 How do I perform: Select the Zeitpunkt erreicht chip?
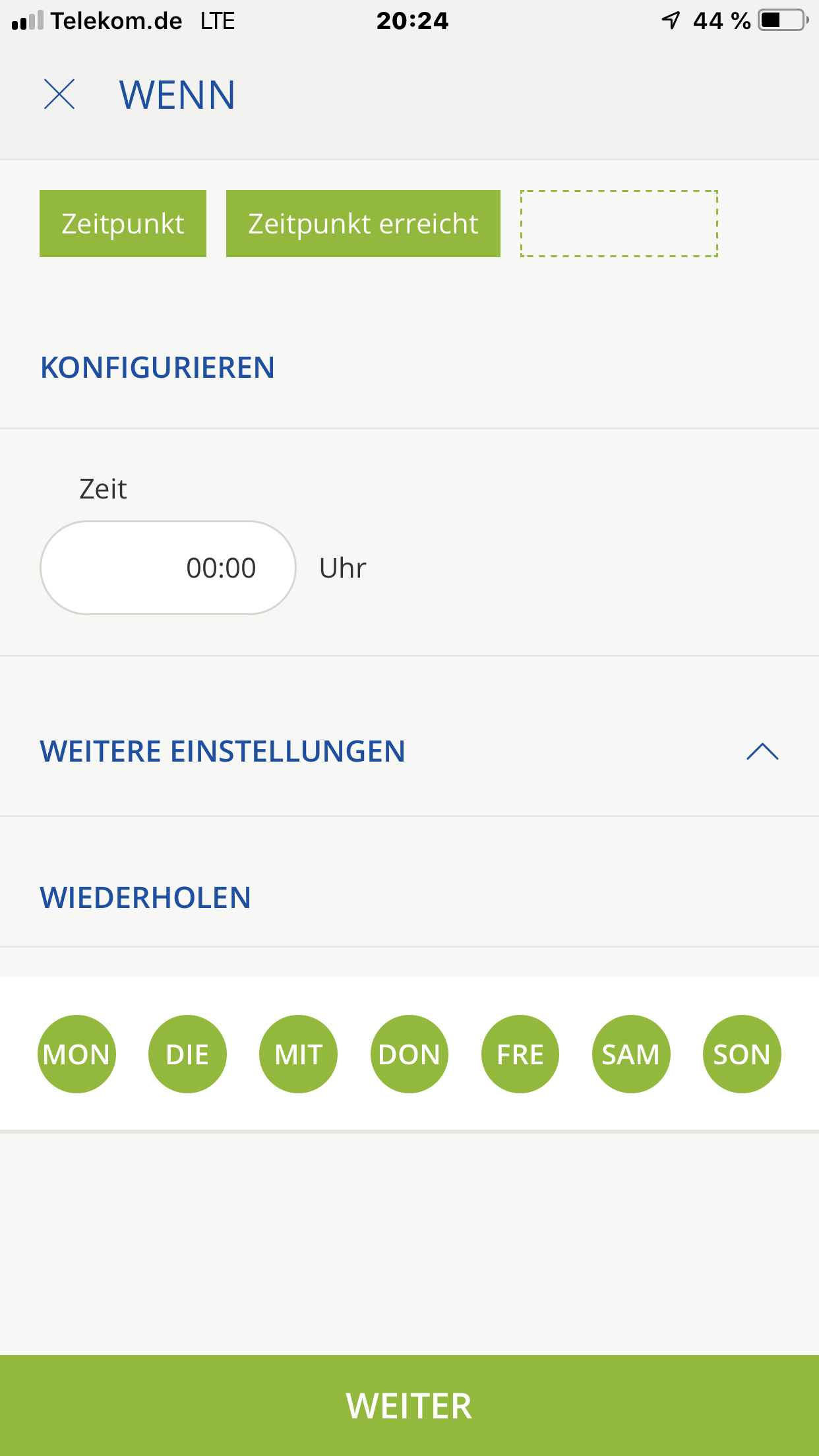[363, 224]
